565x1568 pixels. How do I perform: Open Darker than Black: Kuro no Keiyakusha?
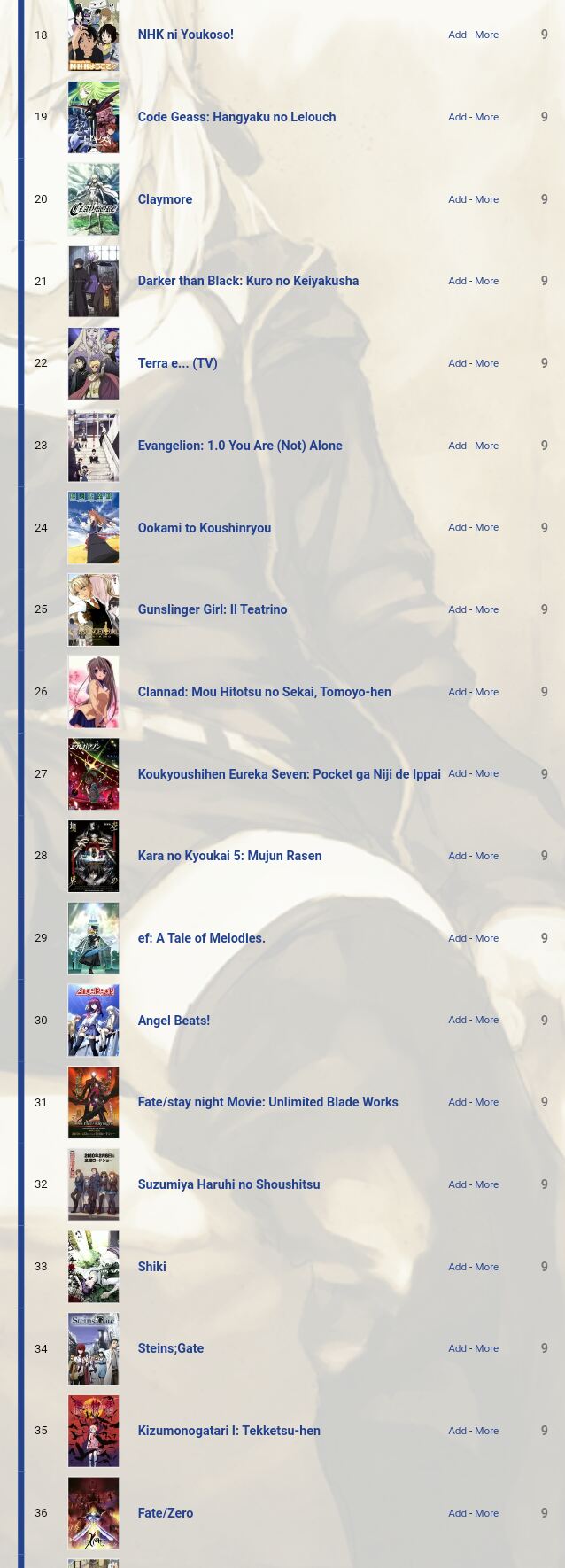click(x=248, y=281)
